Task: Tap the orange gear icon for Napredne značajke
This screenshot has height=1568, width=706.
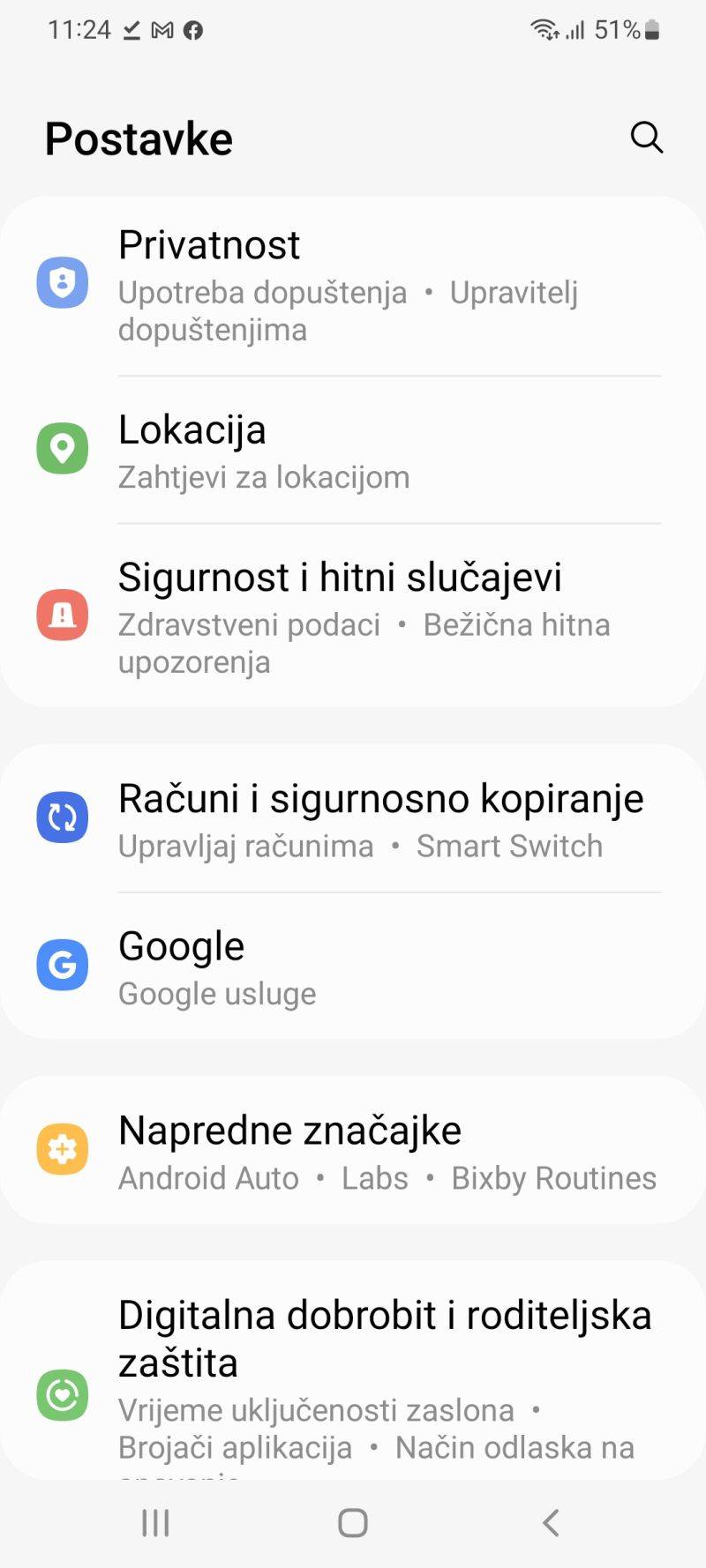Action: 62,1149
